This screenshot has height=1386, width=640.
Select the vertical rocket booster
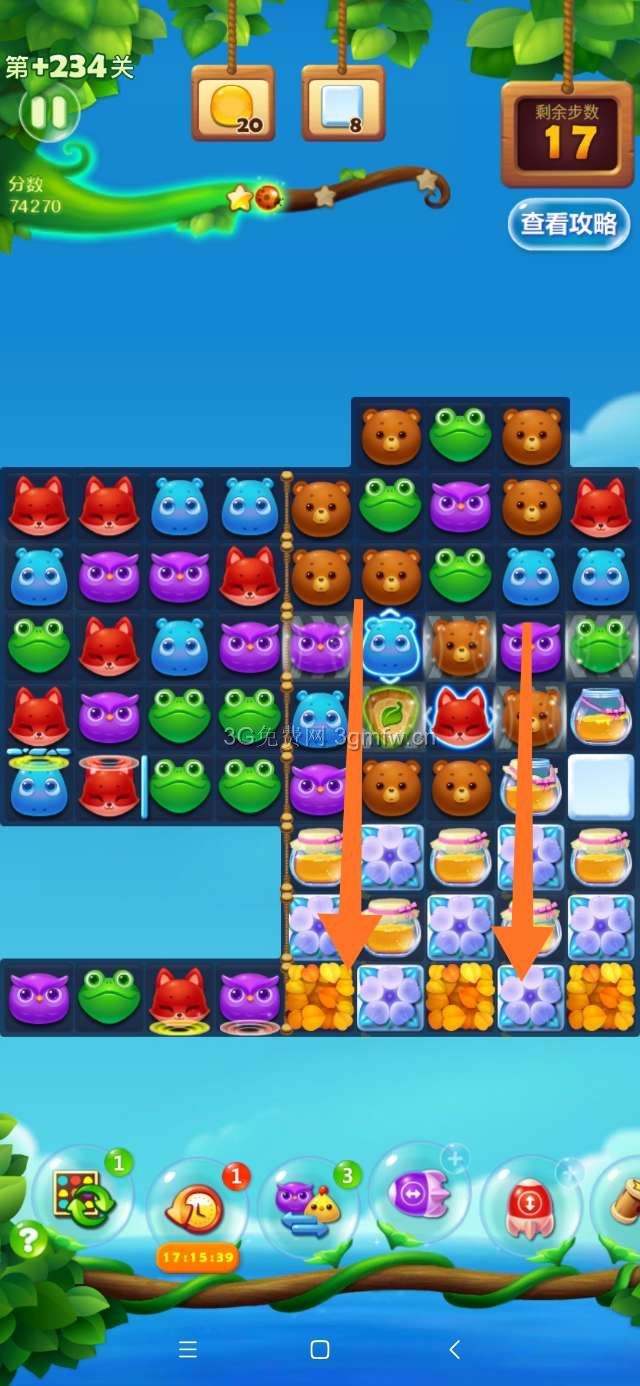click(x=530, y=1201)
